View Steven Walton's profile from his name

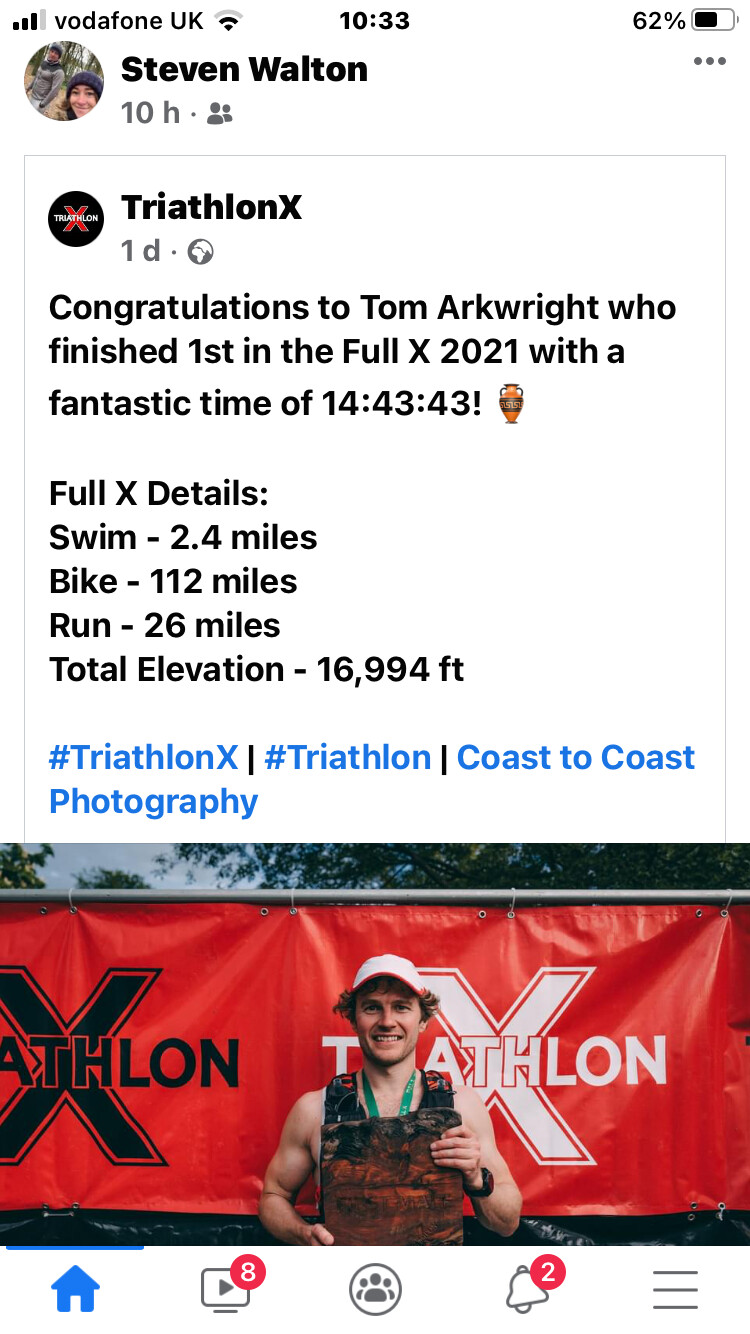[x=244, y=69]
